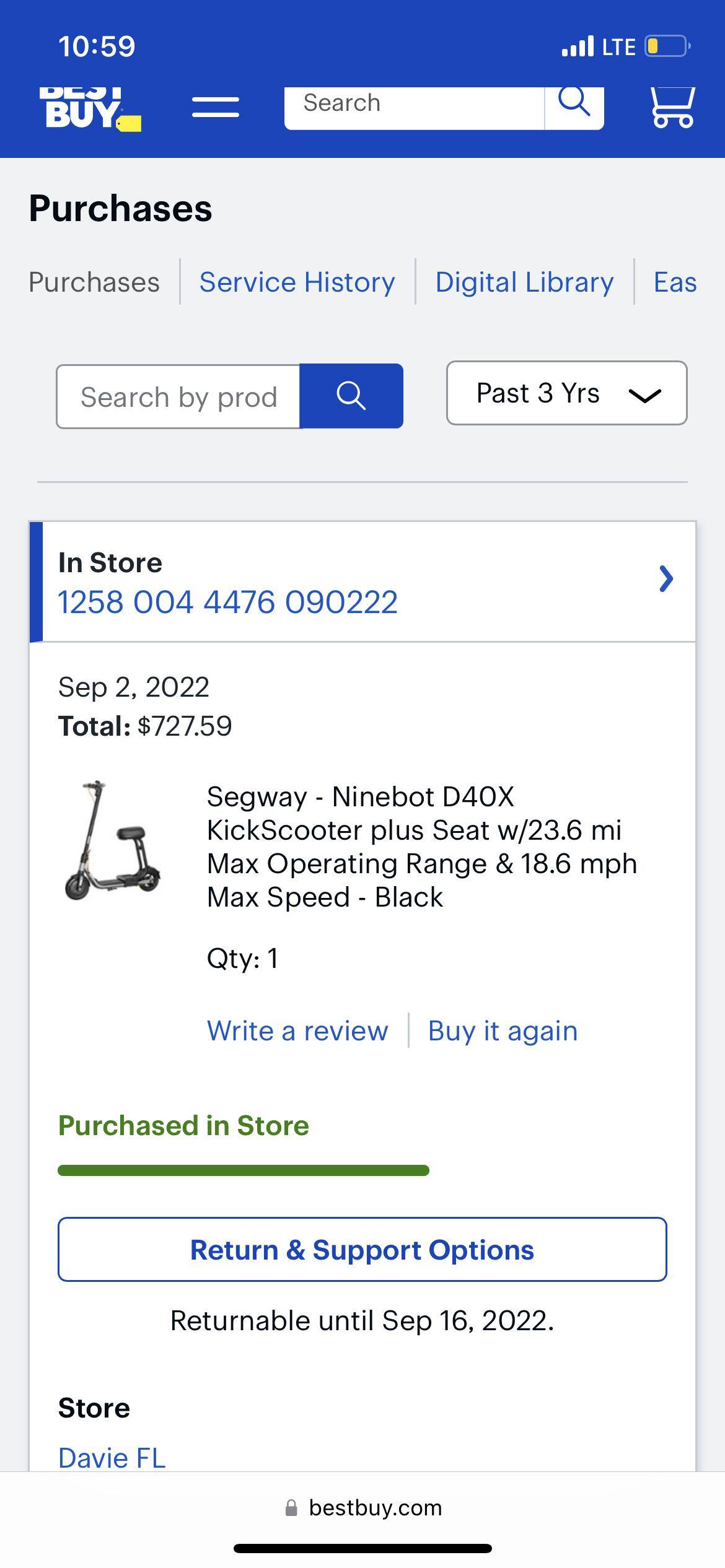This screenshot has width=725, height=1568.
Task: Tap the blue search magnifier in the purchases search
Action: point(351,395)
